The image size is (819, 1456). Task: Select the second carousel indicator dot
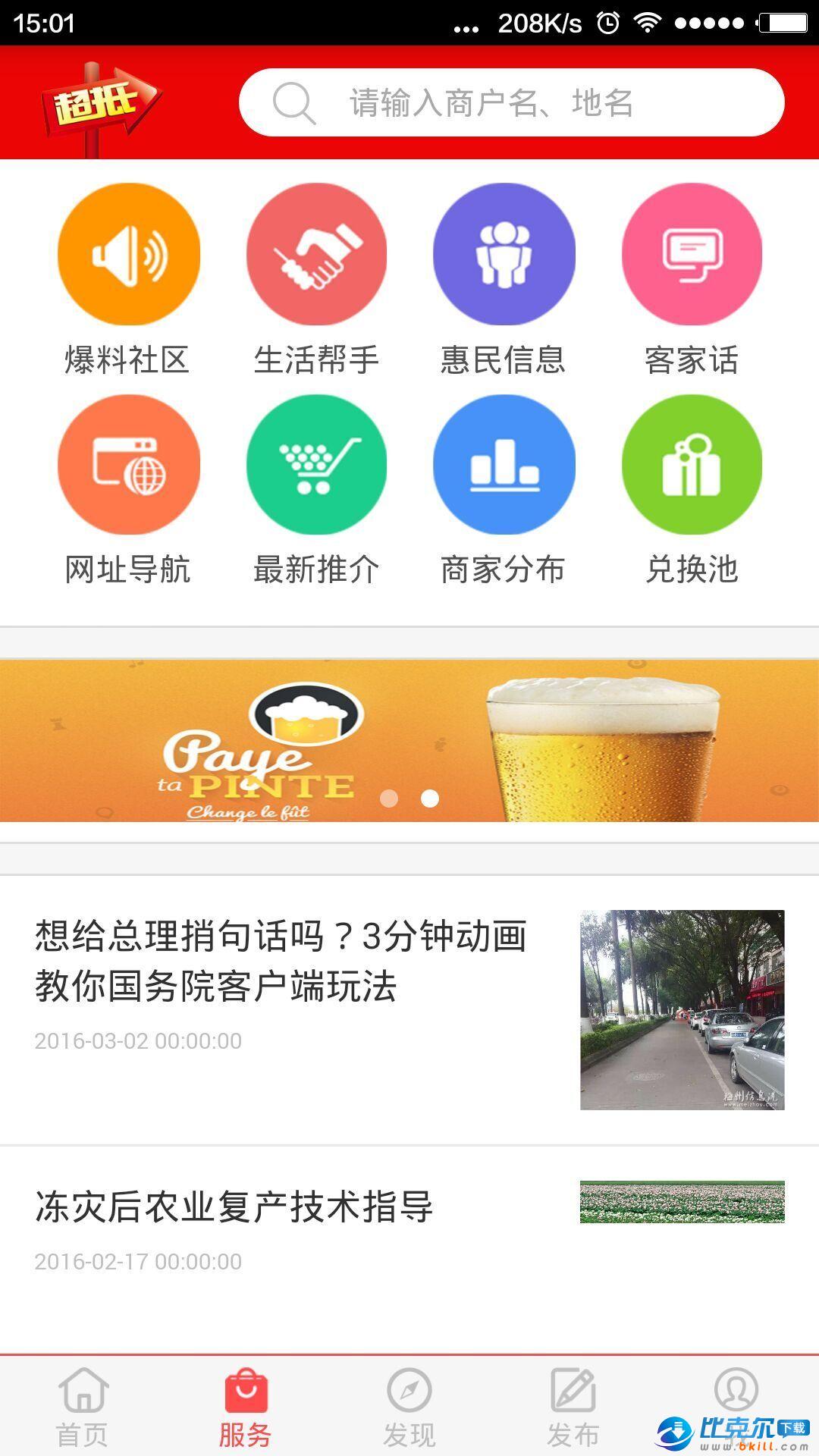pos(430,798)
